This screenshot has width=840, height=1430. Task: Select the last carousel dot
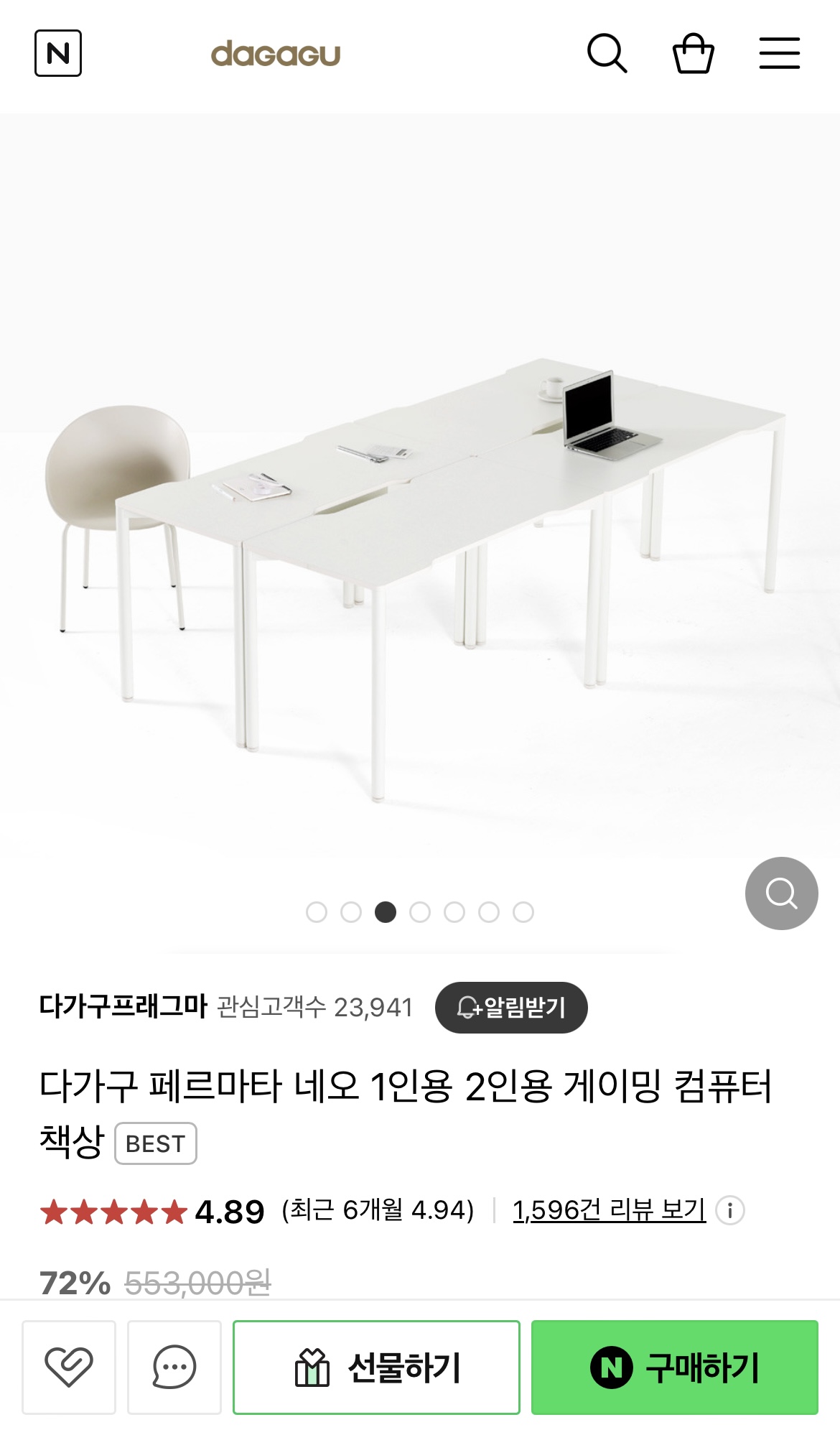point(522,913)
